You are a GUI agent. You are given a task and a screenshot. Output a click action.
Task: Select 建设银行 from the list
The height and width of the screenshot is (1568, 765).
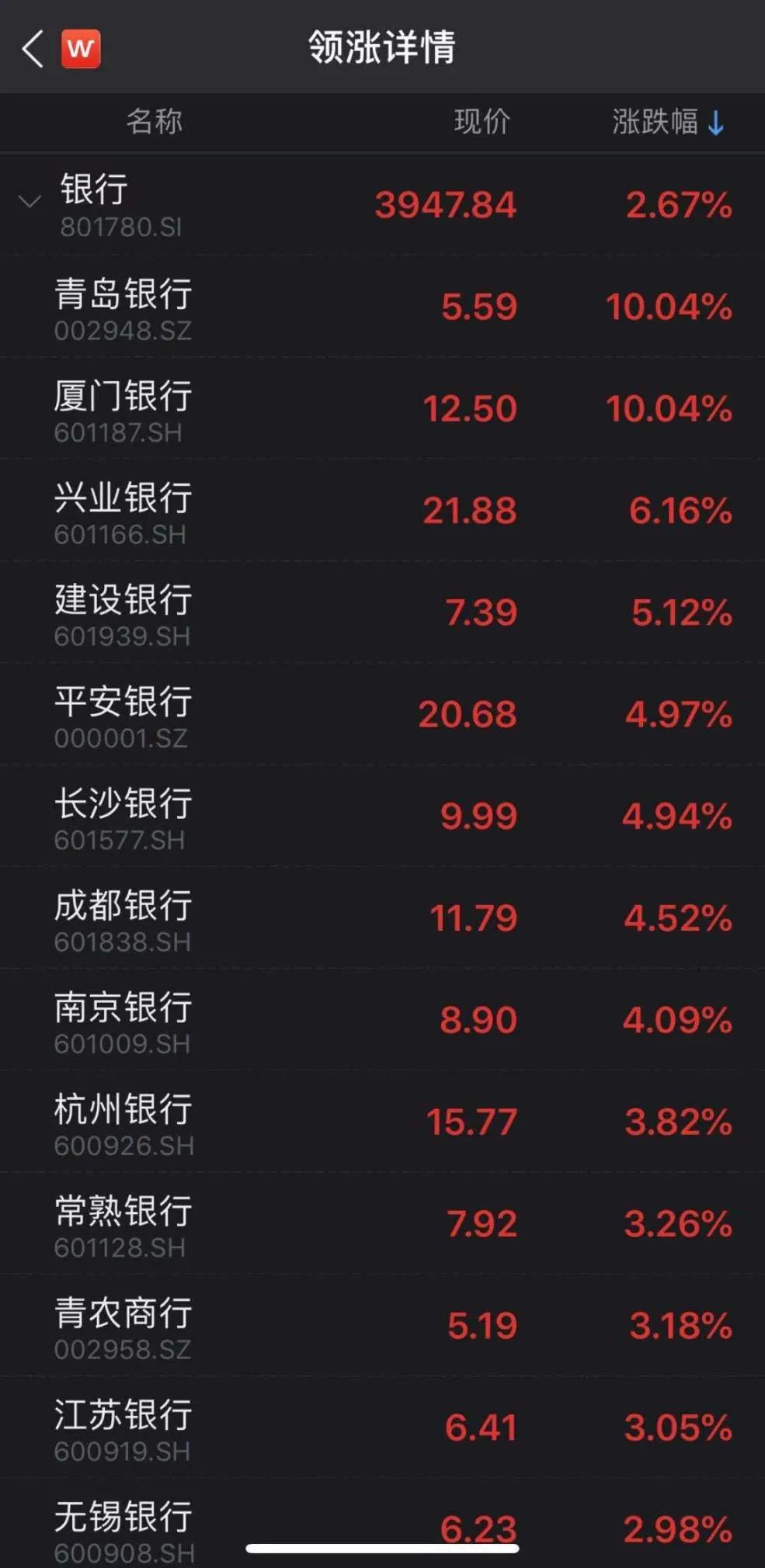click(123, 612)
